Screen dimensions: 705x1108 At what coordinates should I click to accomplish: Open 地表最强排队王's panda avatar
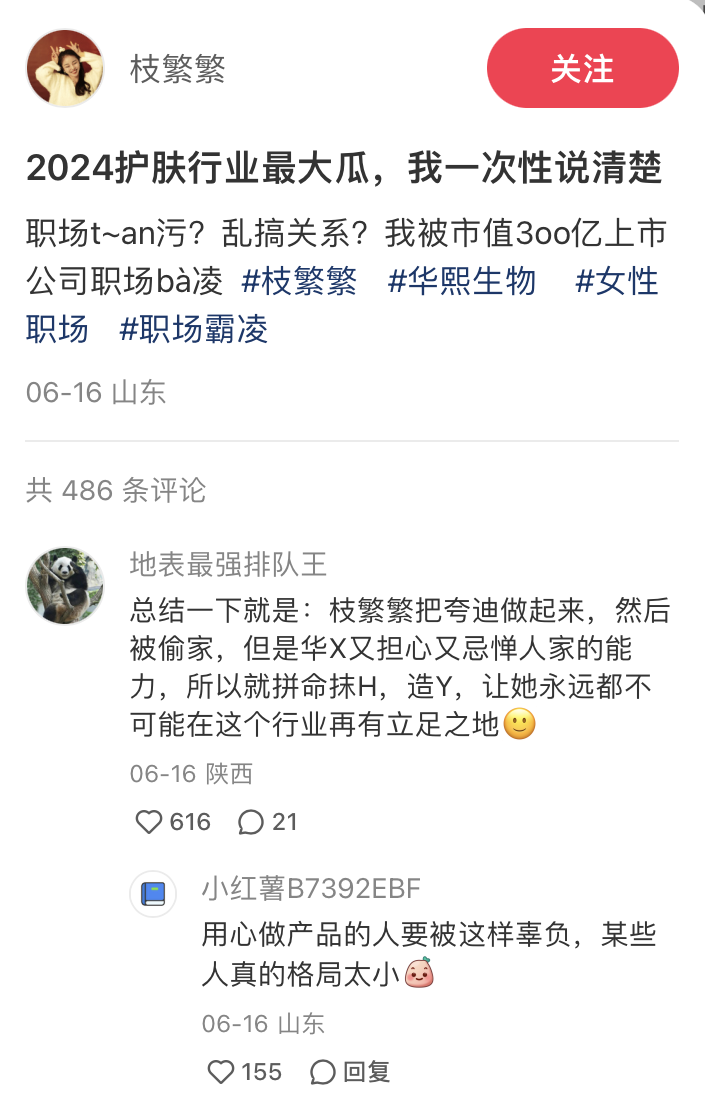tap(65, 586)
